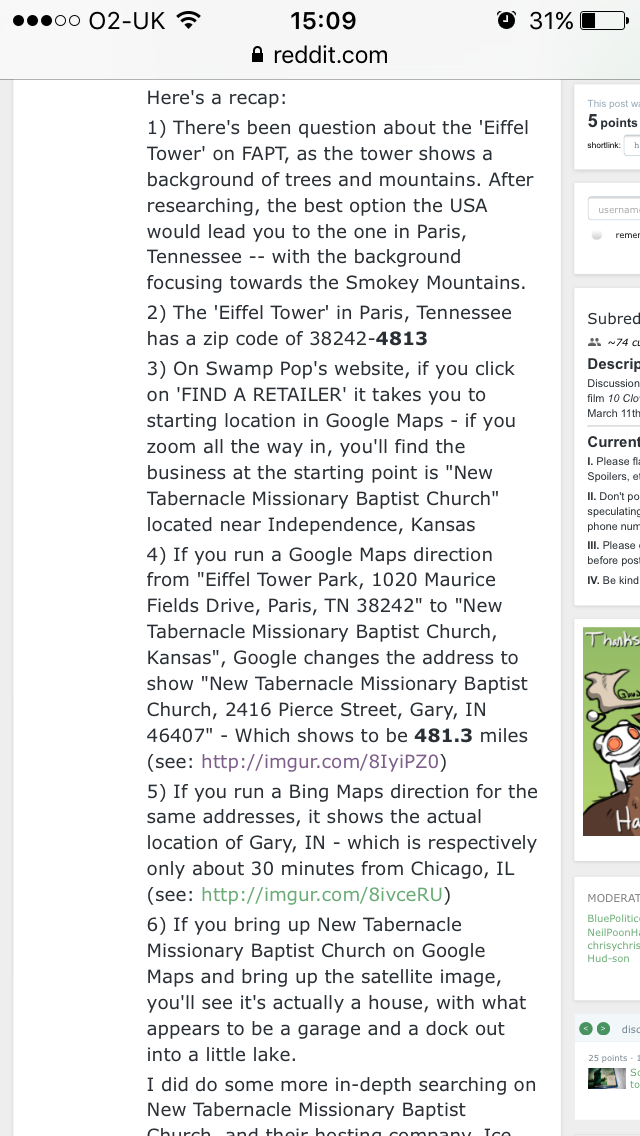Tap the reddit.com address bar

(320, 55)
